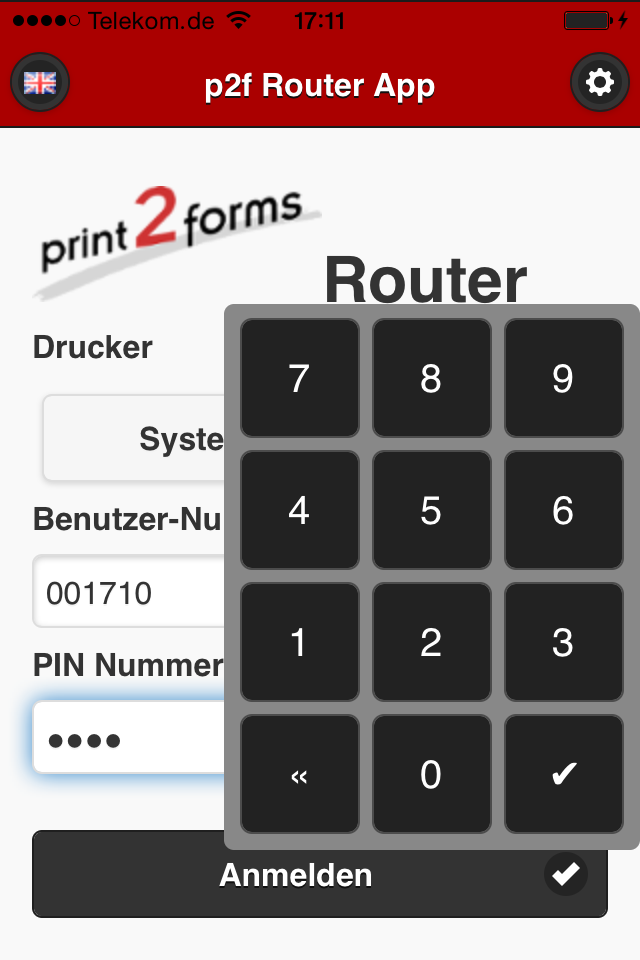Enter digit 6 on the keypad
The height and width of the screenshot is (960, 640).
coord(563,510)
